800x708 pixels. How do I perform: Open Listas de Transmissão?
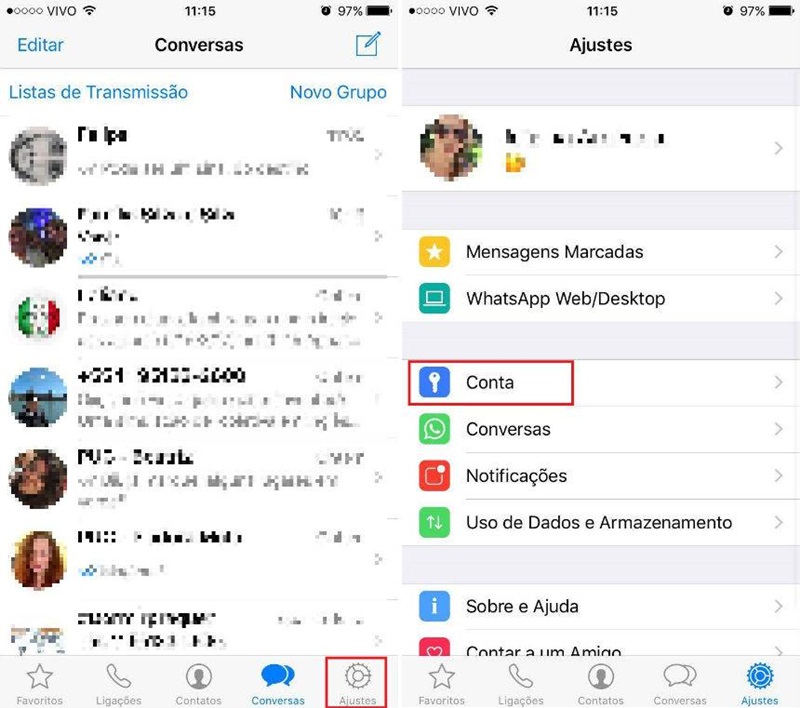(98, 92)
